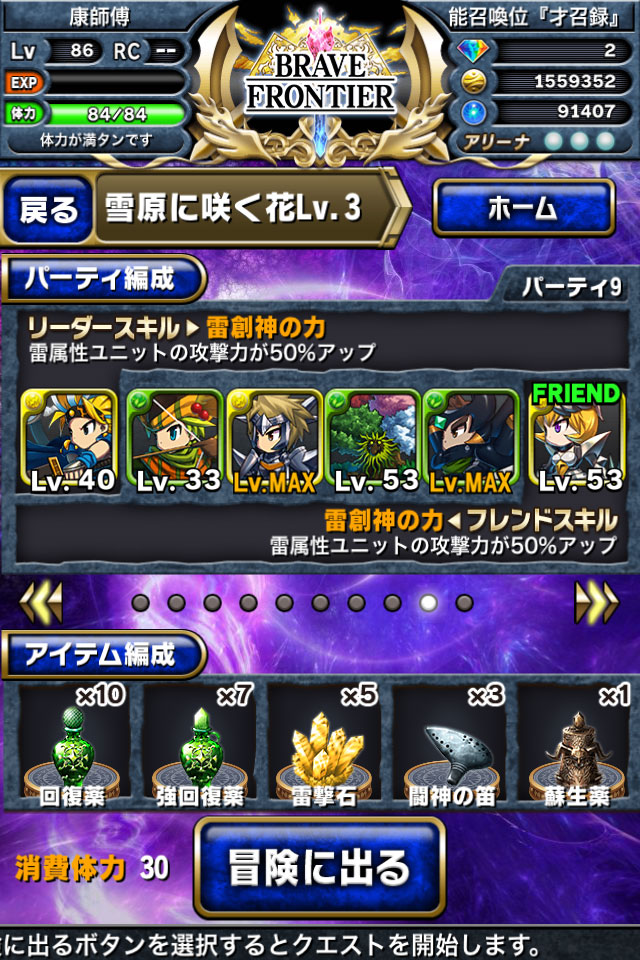Tap the 戻る back button
The width and height of the screenshot is (640, 960).
[49, 210]
